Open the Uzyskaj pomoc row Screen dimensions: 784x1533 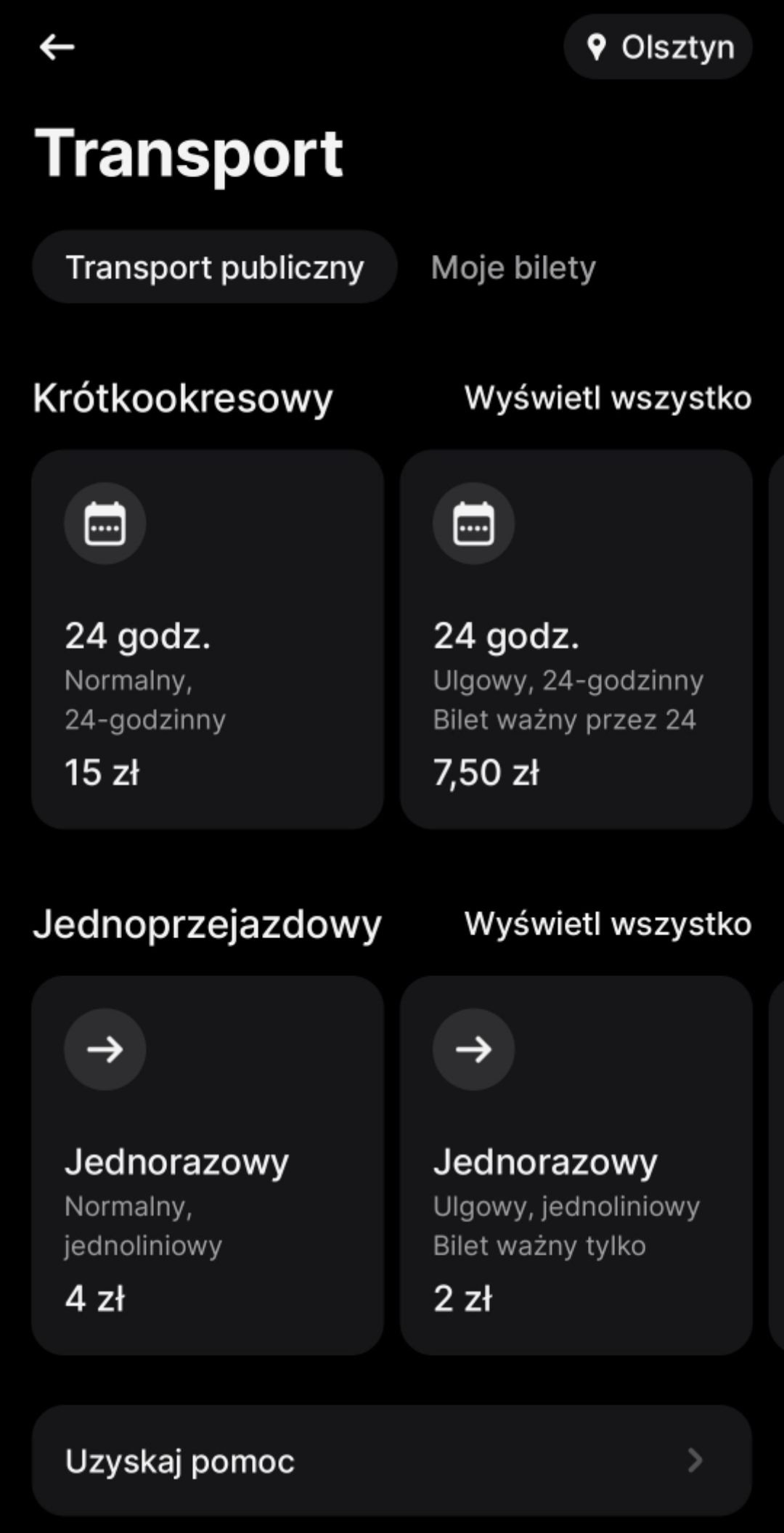click(392, 1460)
